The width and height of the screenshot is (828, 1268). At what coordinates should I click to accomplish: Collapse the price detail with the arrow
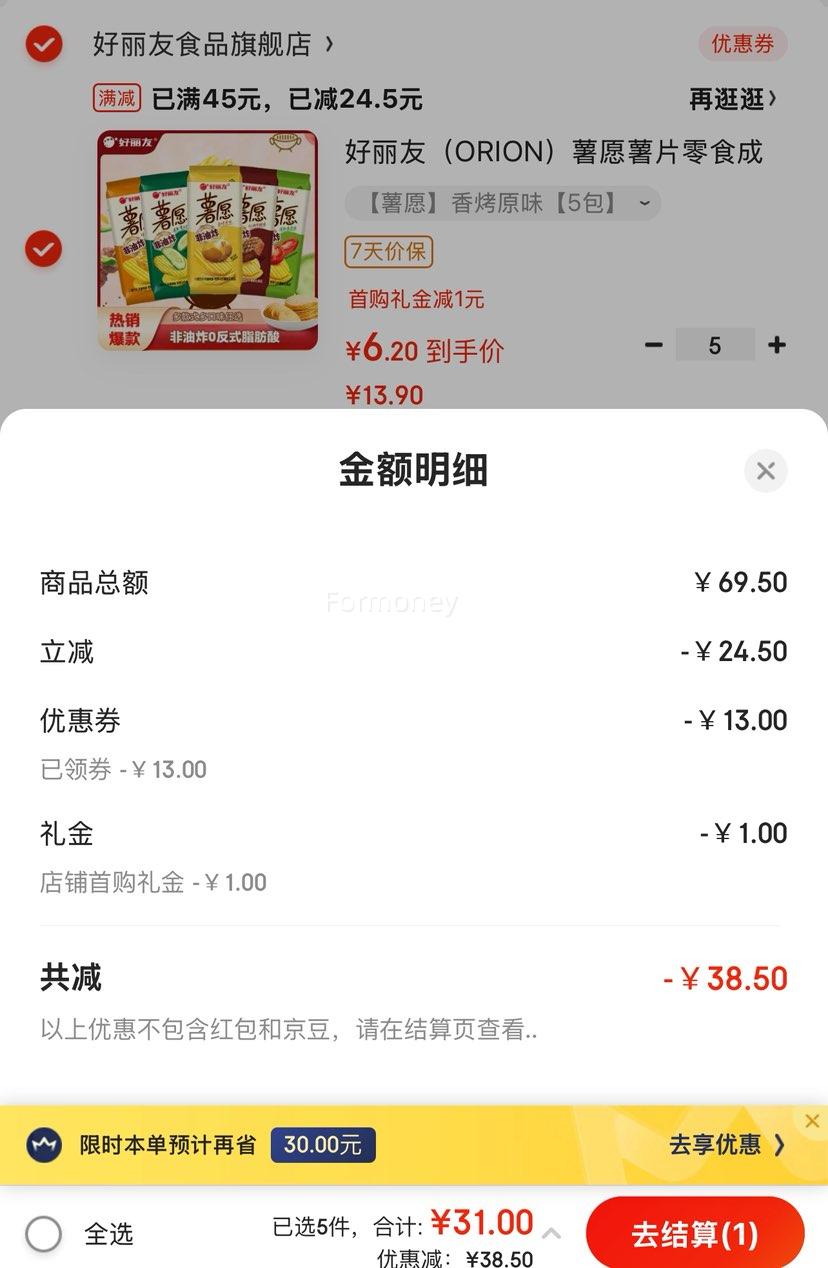tap(551, 1234)
